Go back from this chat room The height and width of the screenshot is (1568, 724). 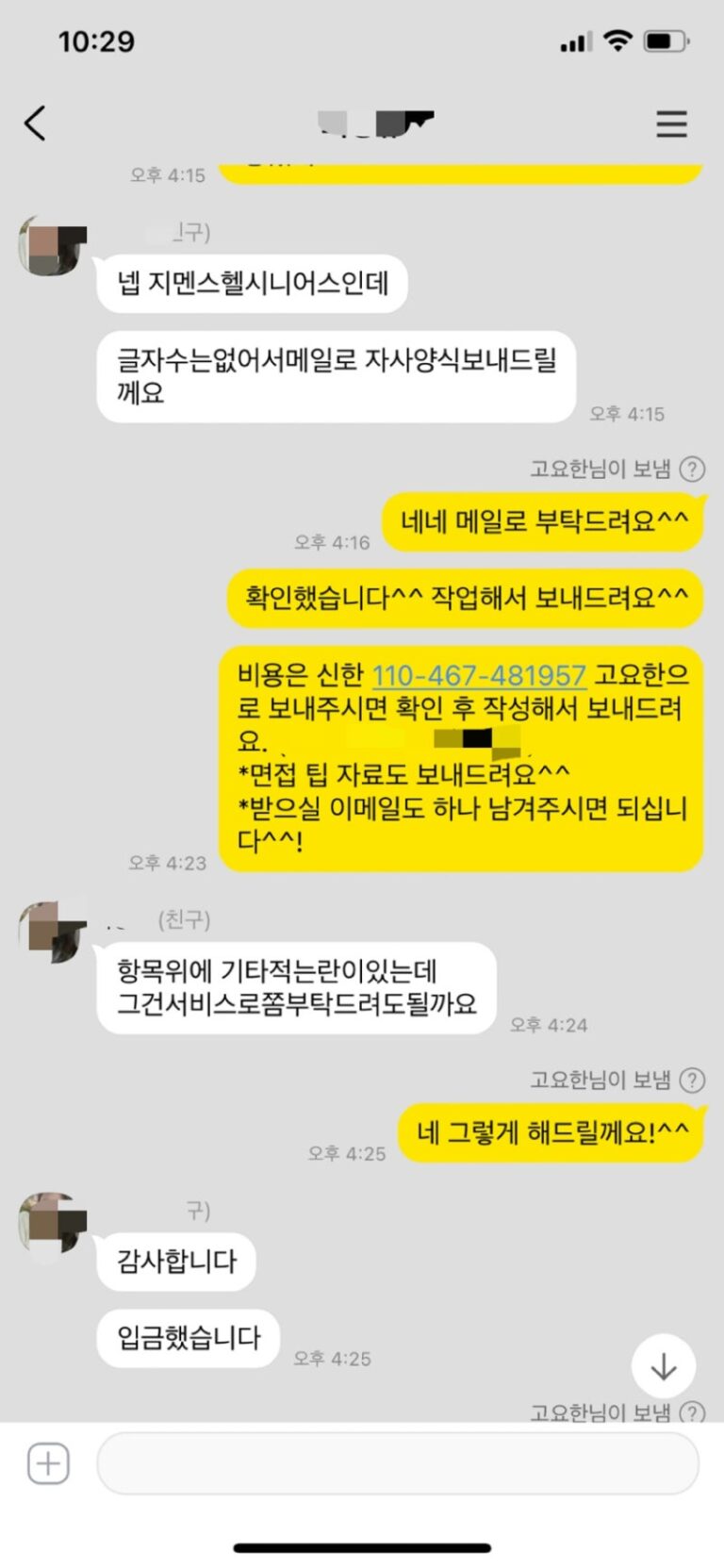pos(35,124)
